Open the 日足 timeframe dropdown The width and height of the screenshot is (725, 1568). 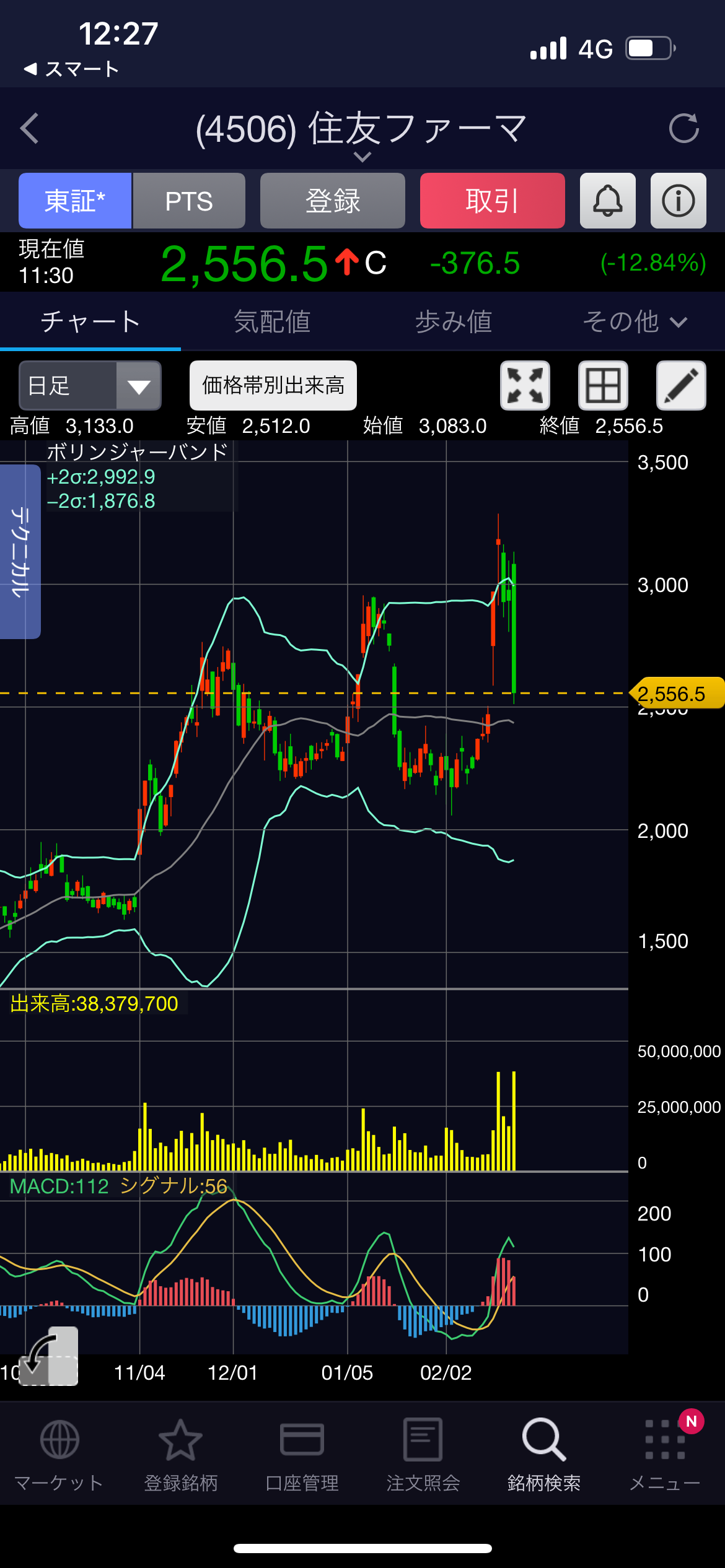click(90, 386)
